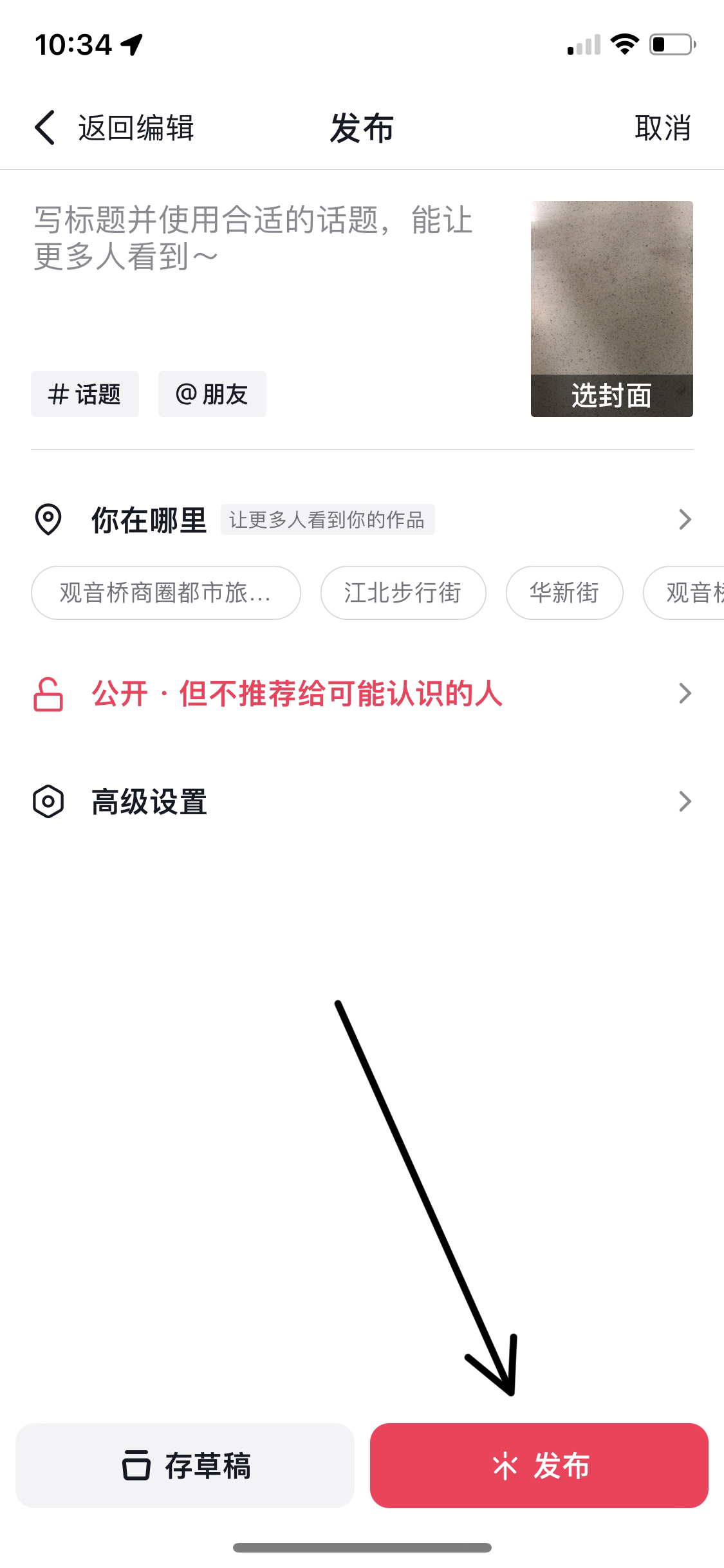Cancel publishing with 取消
Screen dimensions: 724x1568
point(662,127)
